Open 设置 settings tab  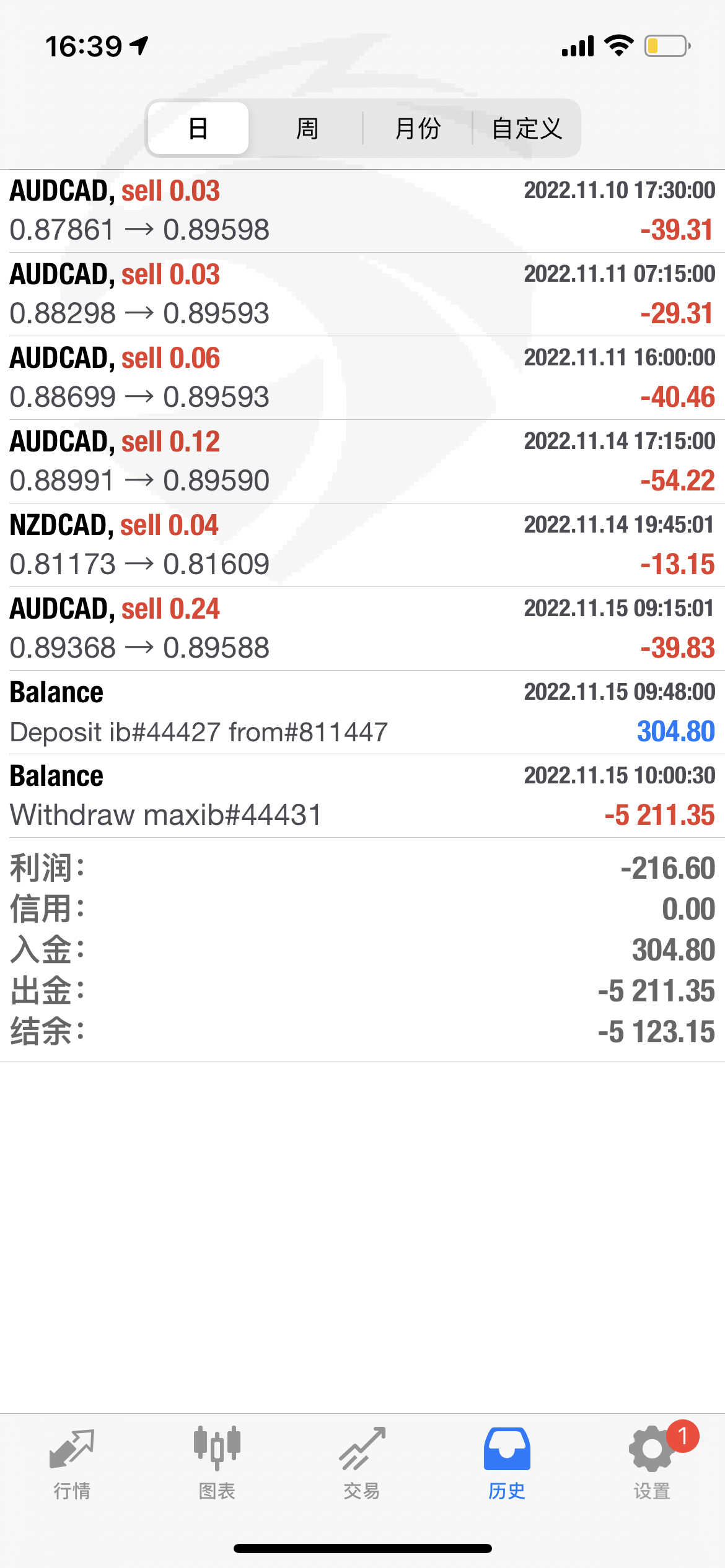pyautogui.click(x=652, y=1463)
